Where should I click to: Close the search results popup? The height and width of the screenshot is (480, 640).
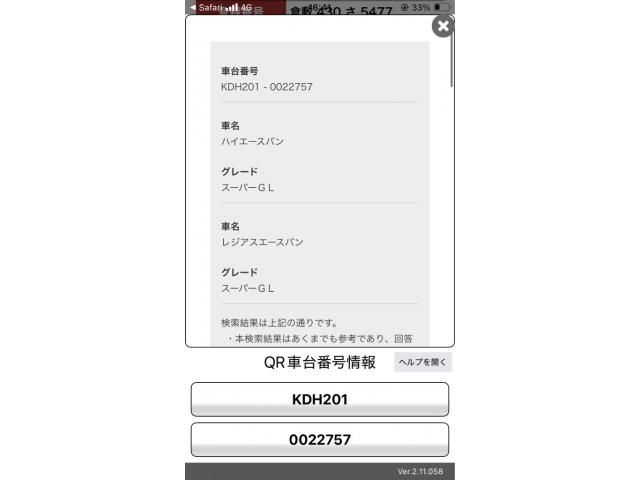[x=443, y=26]
